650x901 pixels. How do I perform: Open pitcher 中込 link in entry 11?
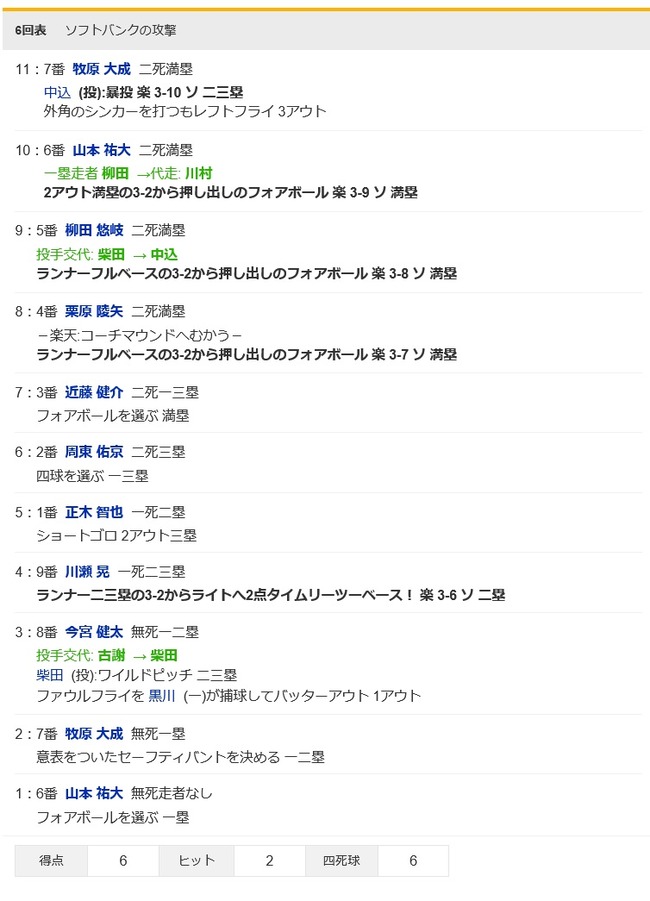click(x=57, y=93)
